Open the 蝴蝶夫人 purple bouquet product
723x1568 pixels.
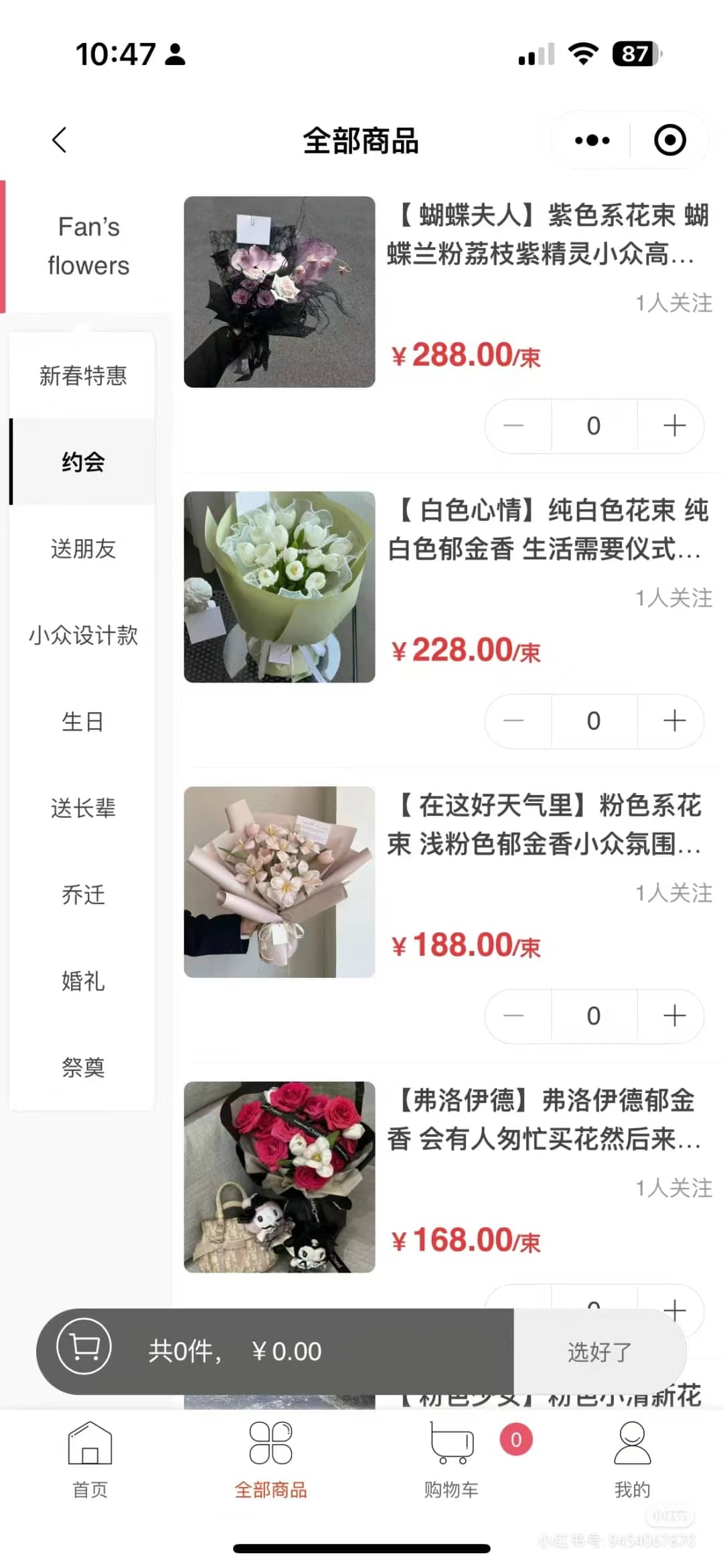[x=279, y=291]
